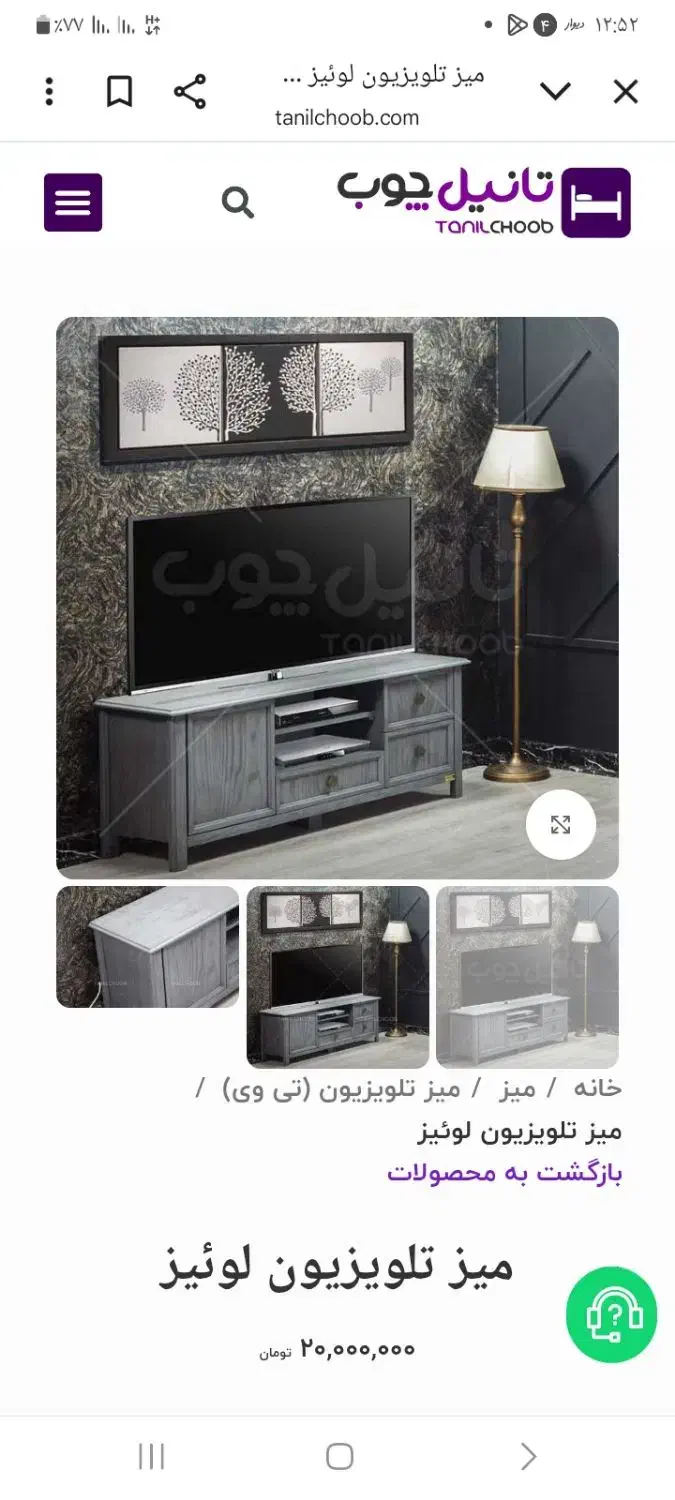Expand the page info chevron
The height and width of the screenshot is (1500, 675).
[555, 93]
